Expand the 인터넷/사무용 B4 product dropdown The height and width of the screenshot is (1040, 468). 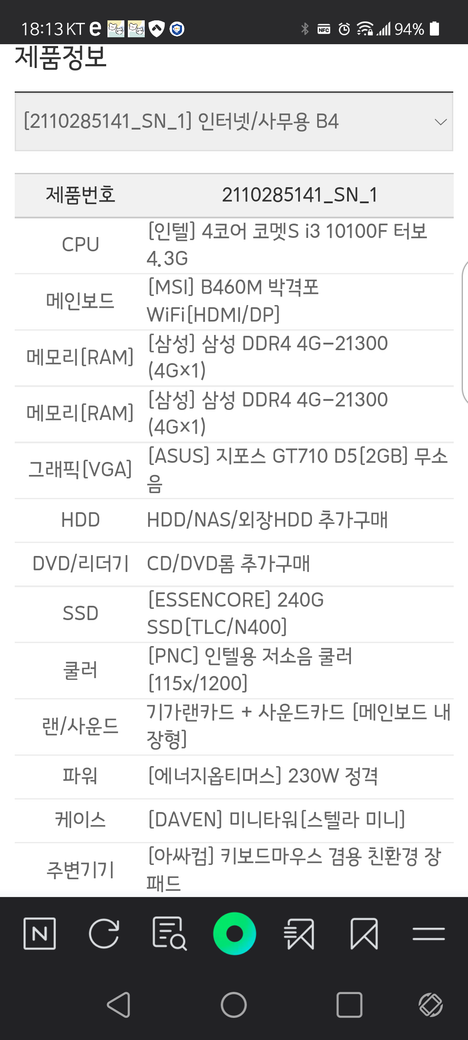pos(233,122)
